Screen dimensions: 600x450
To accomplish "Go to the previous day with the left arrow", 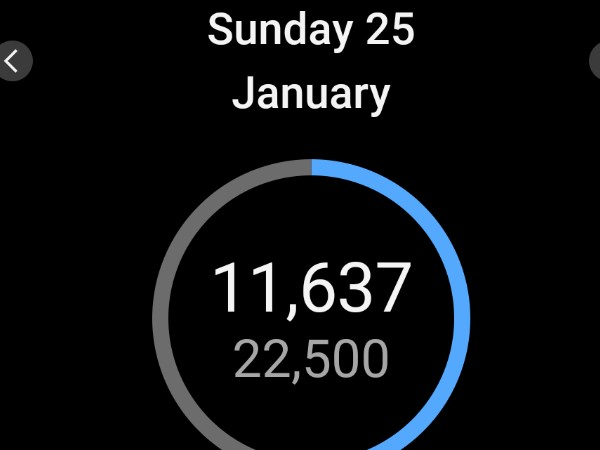I will click(x=13, y=61).
